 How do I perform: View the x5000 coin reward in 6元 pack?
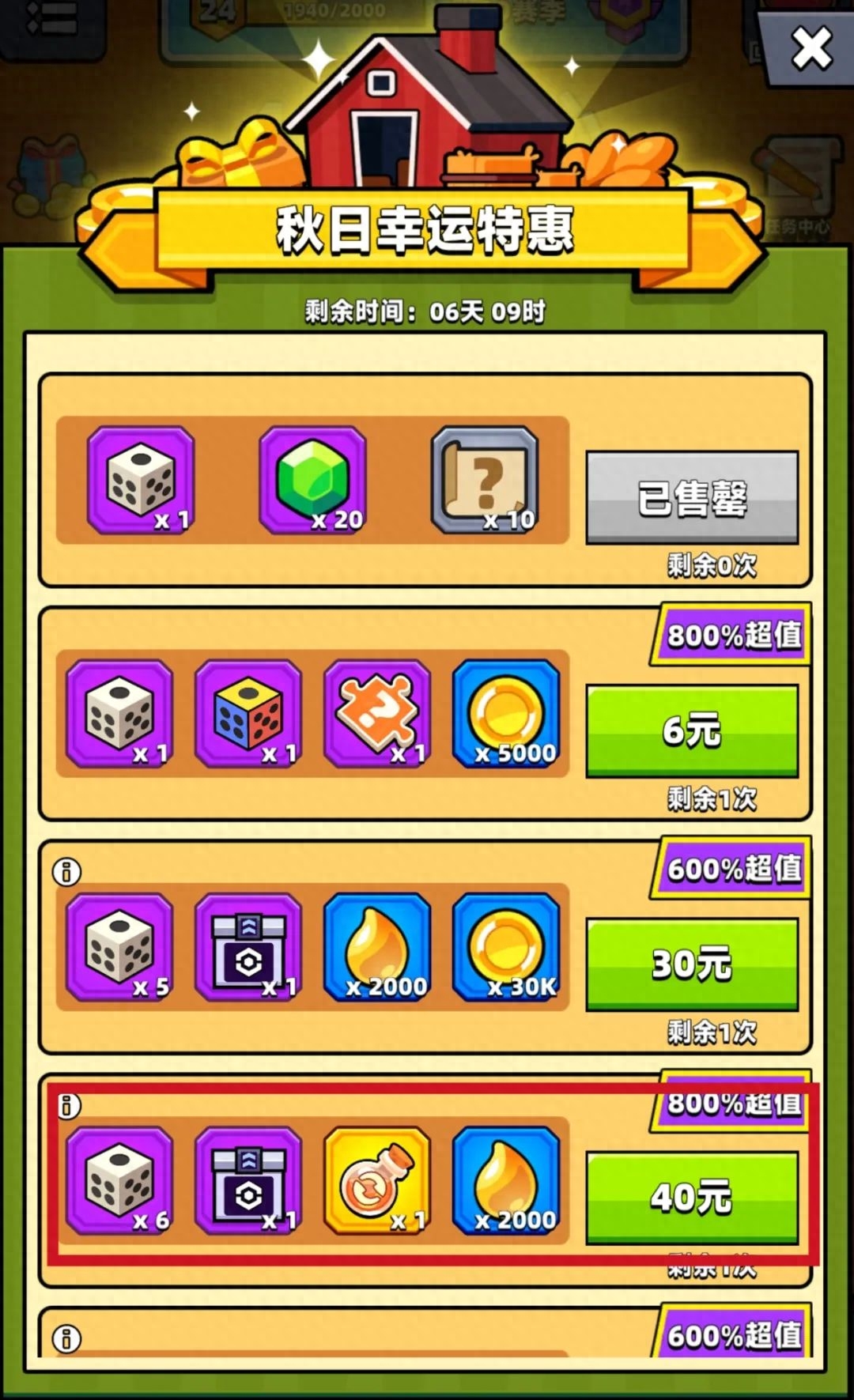coord(506,714)
